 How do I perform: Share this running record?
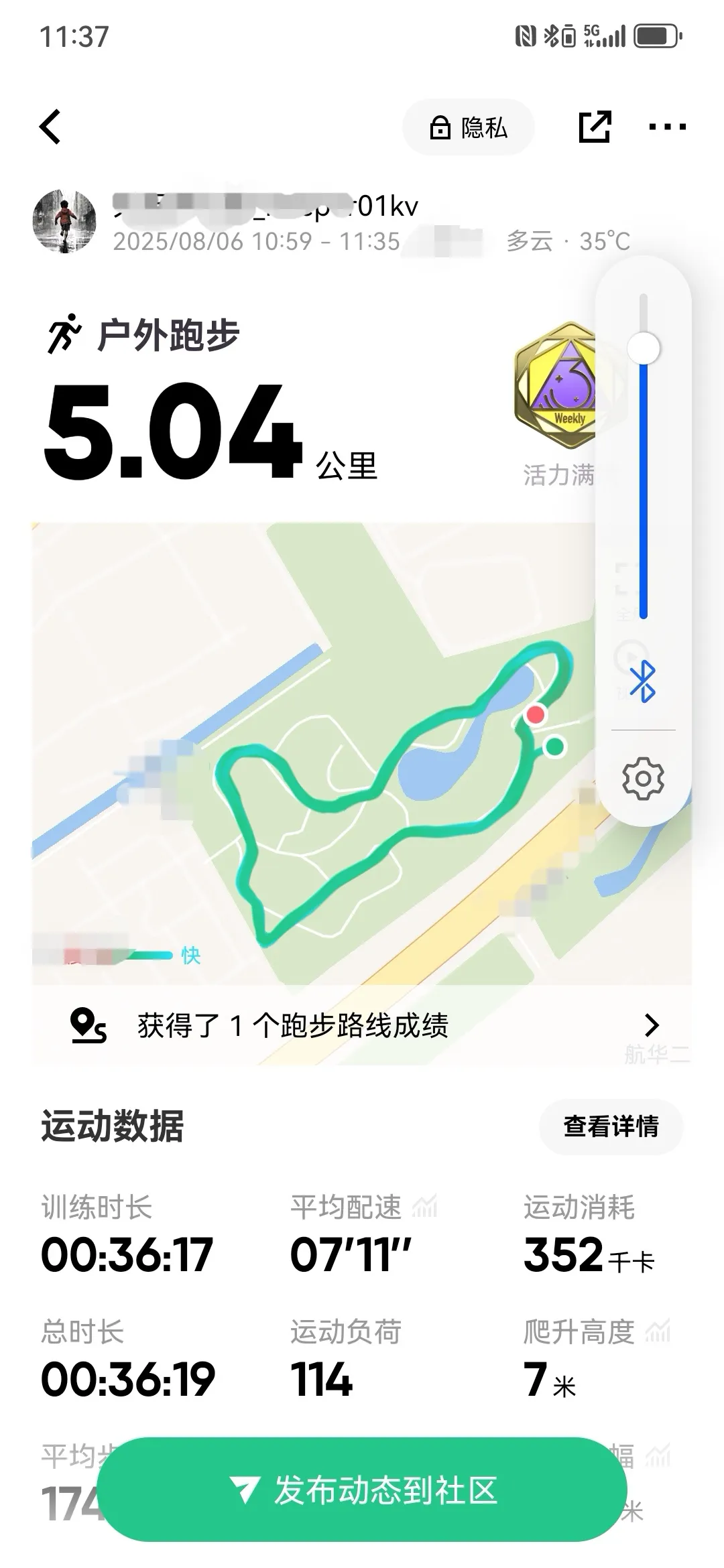(x=595, y=127)
